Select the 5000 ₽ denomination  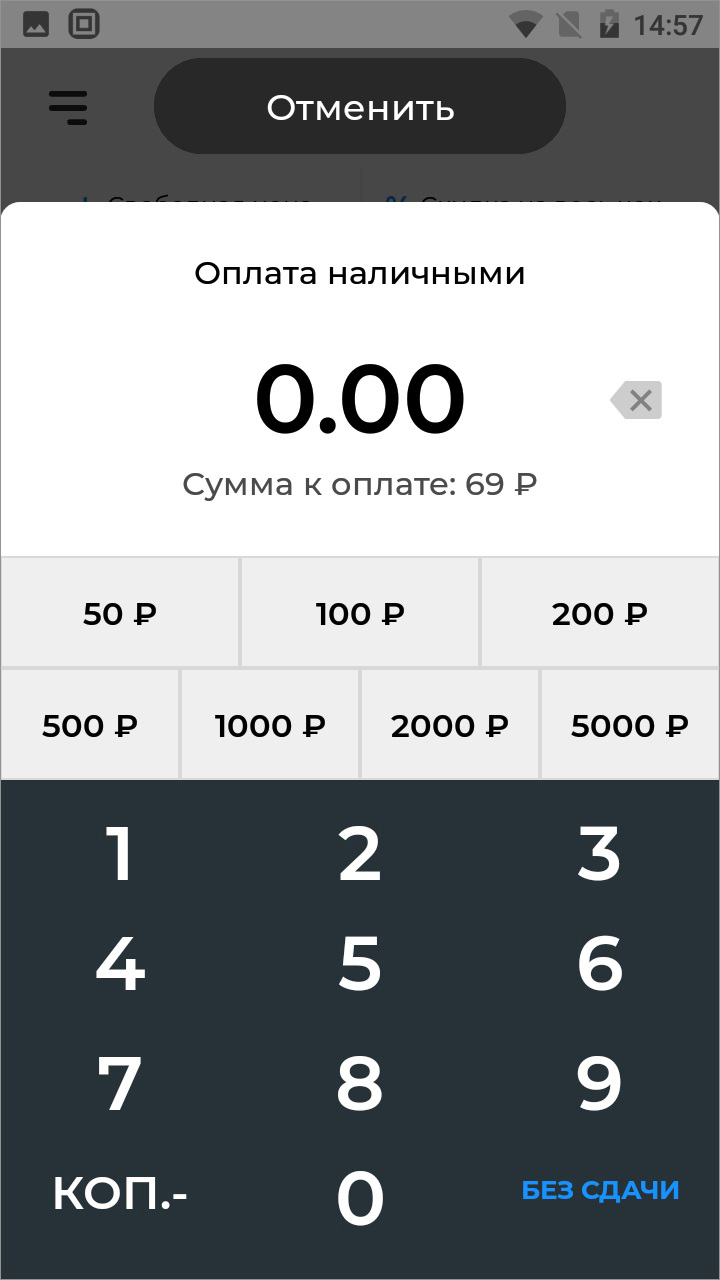[630, 724]
